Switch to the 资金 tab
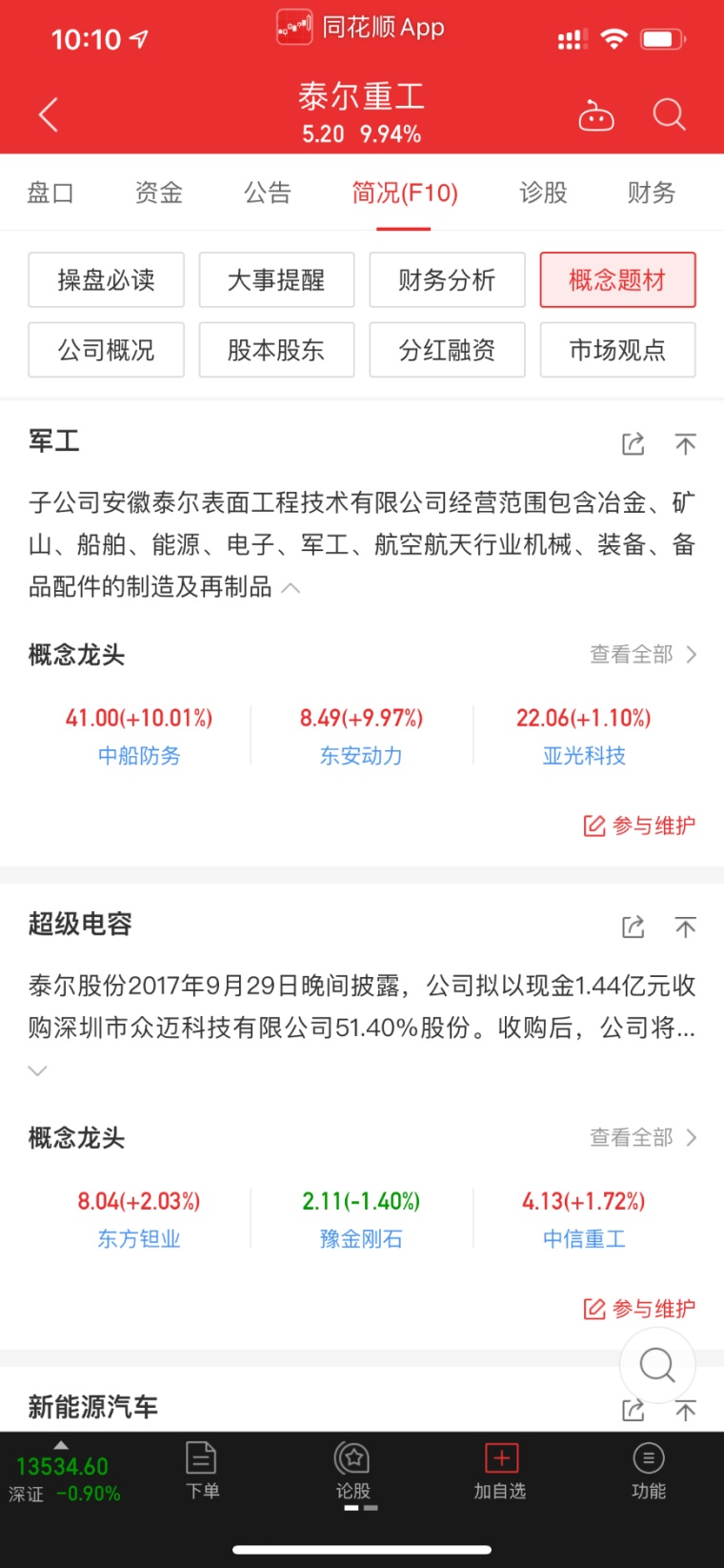The image size is (724, 1568). (157, 193)
